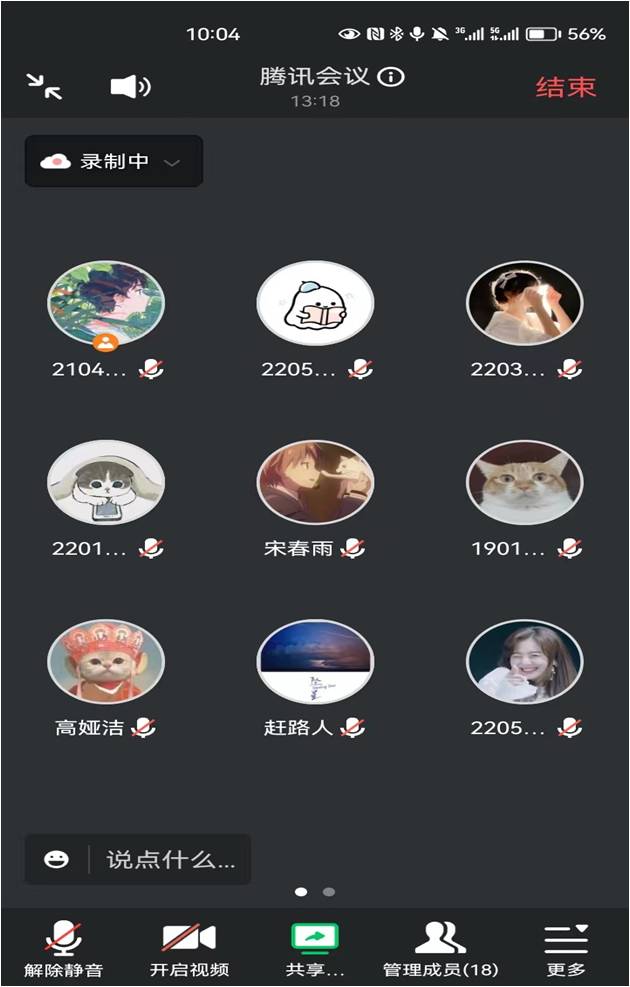Toggle the speaker audio output
This screenshot has width=630, height=987.
tap(130, 87)
